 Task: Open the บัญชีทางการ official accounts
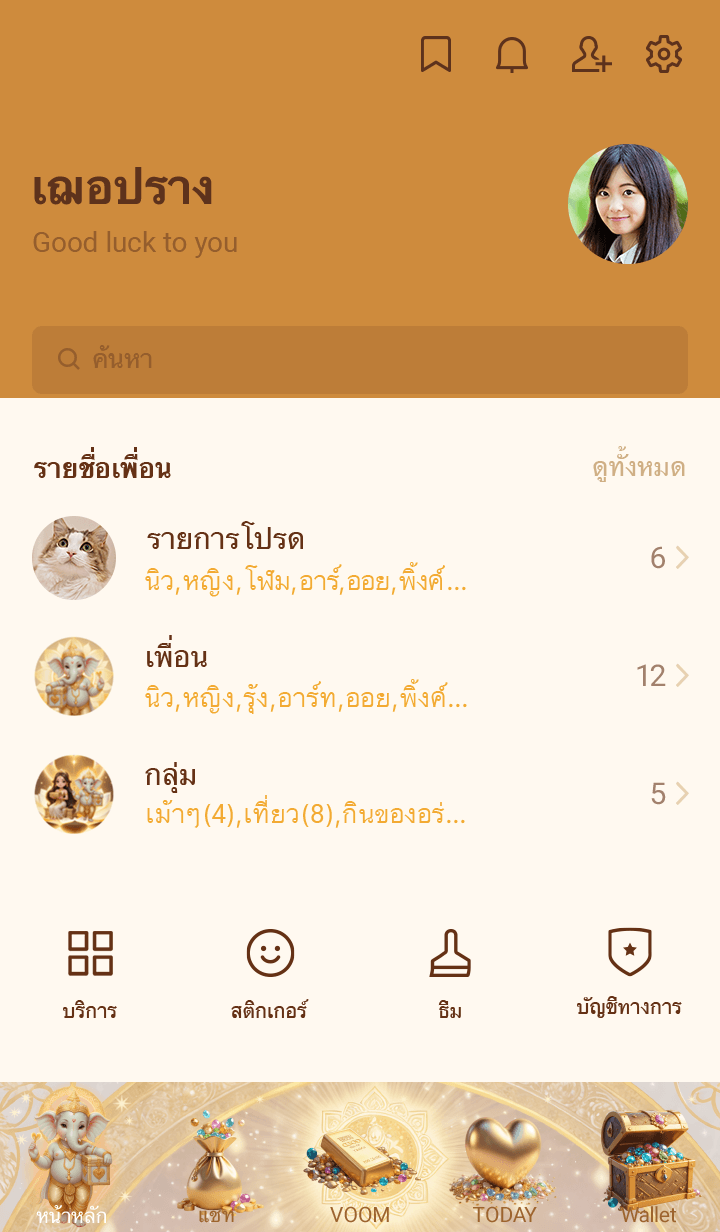tap(629, 972)
